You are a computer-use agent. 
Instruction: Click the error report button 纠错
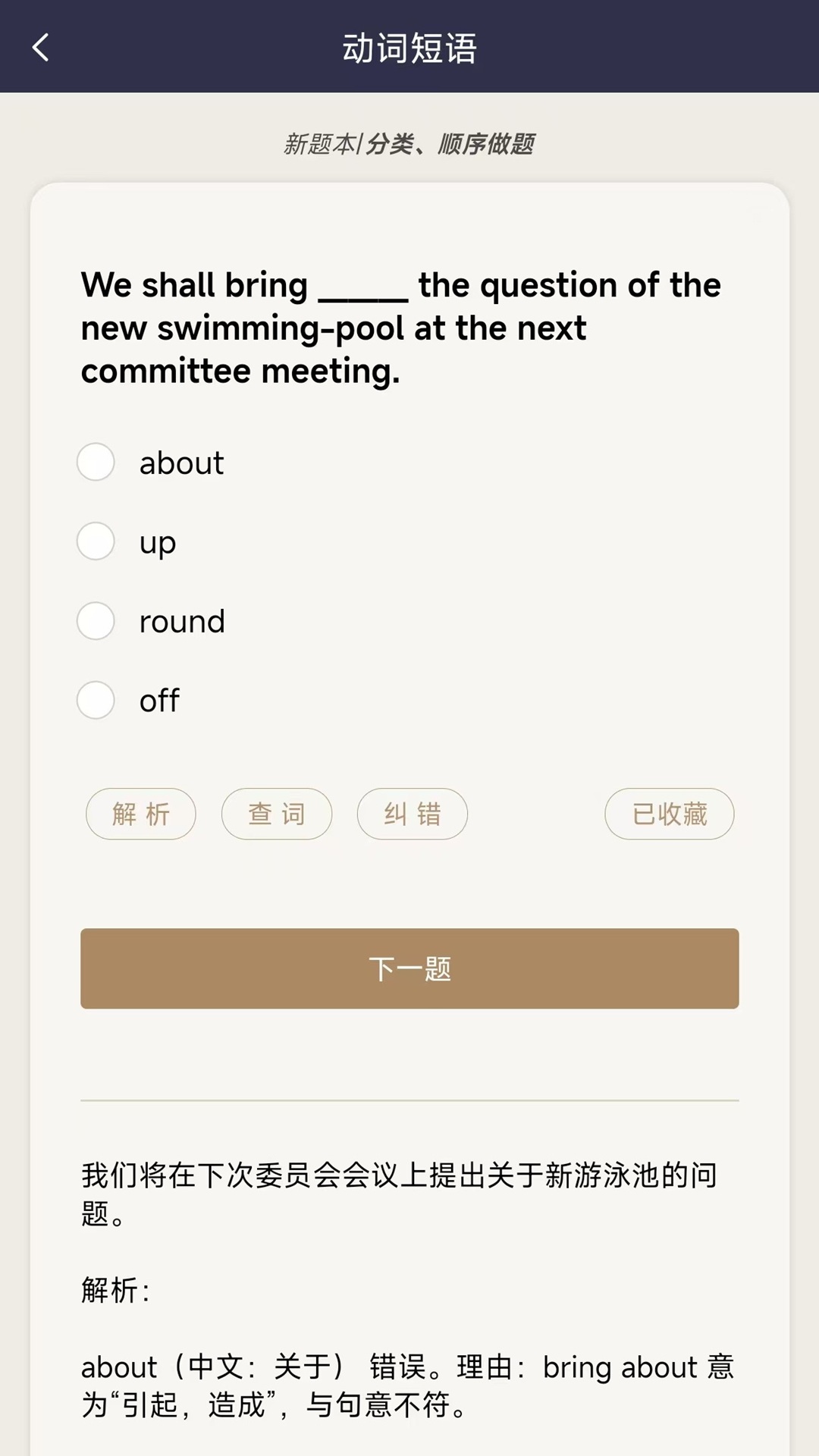412,814
